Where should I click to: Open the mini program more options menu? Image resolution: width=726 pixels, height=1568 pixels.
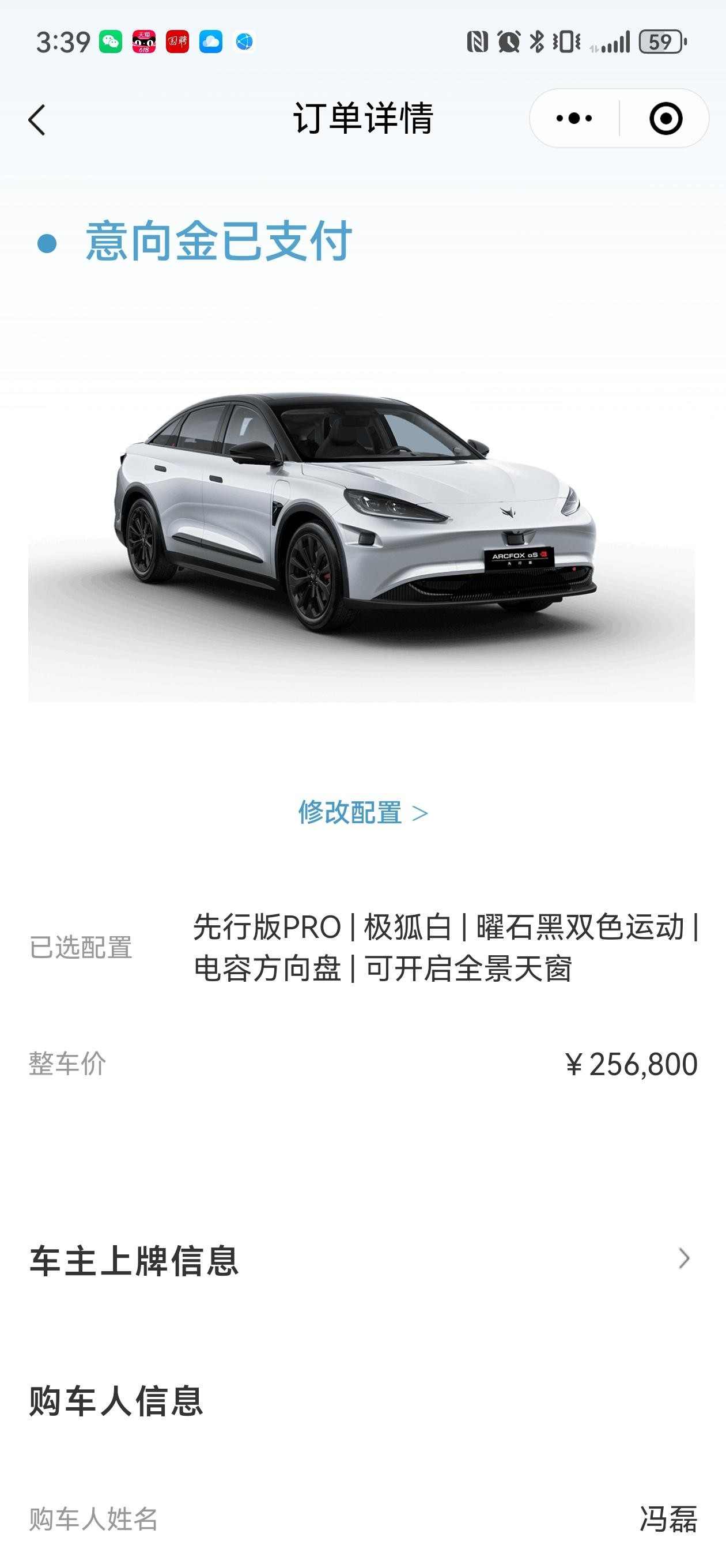tap(574, 118)
